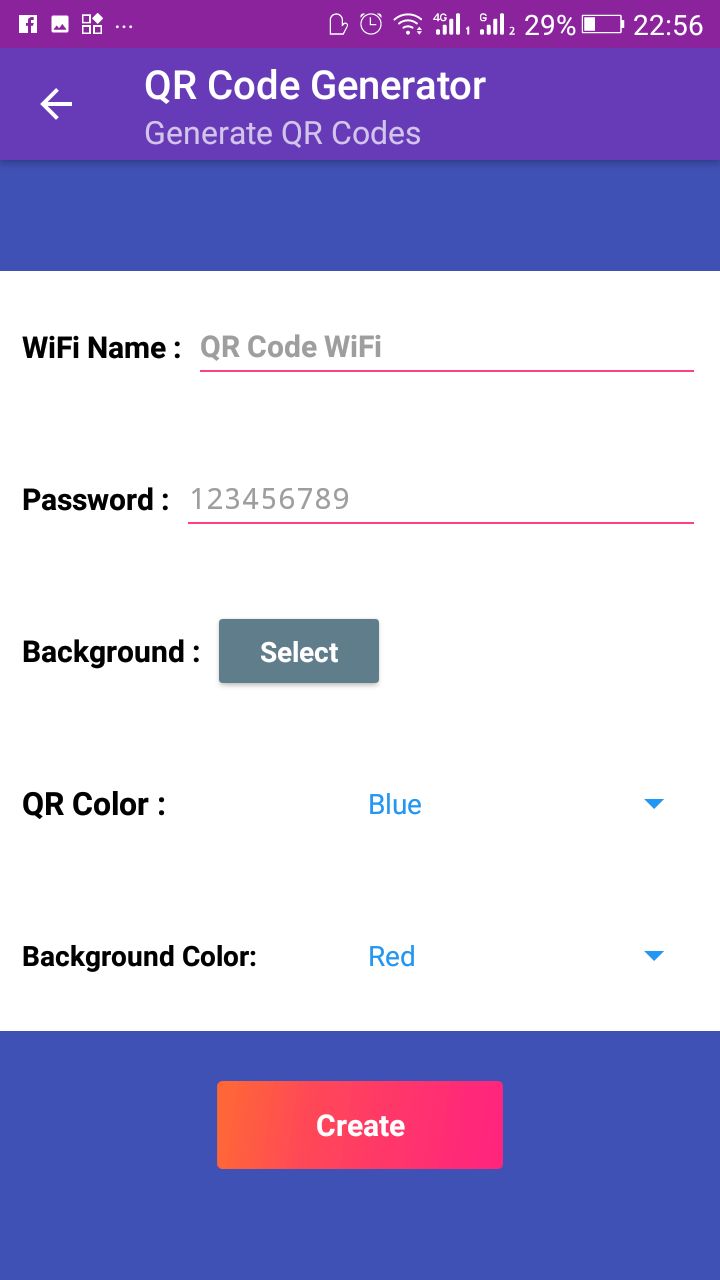Viewport: 720px width, 1280px height.
Task: Select a background image
Action: (x=299, y=652)
